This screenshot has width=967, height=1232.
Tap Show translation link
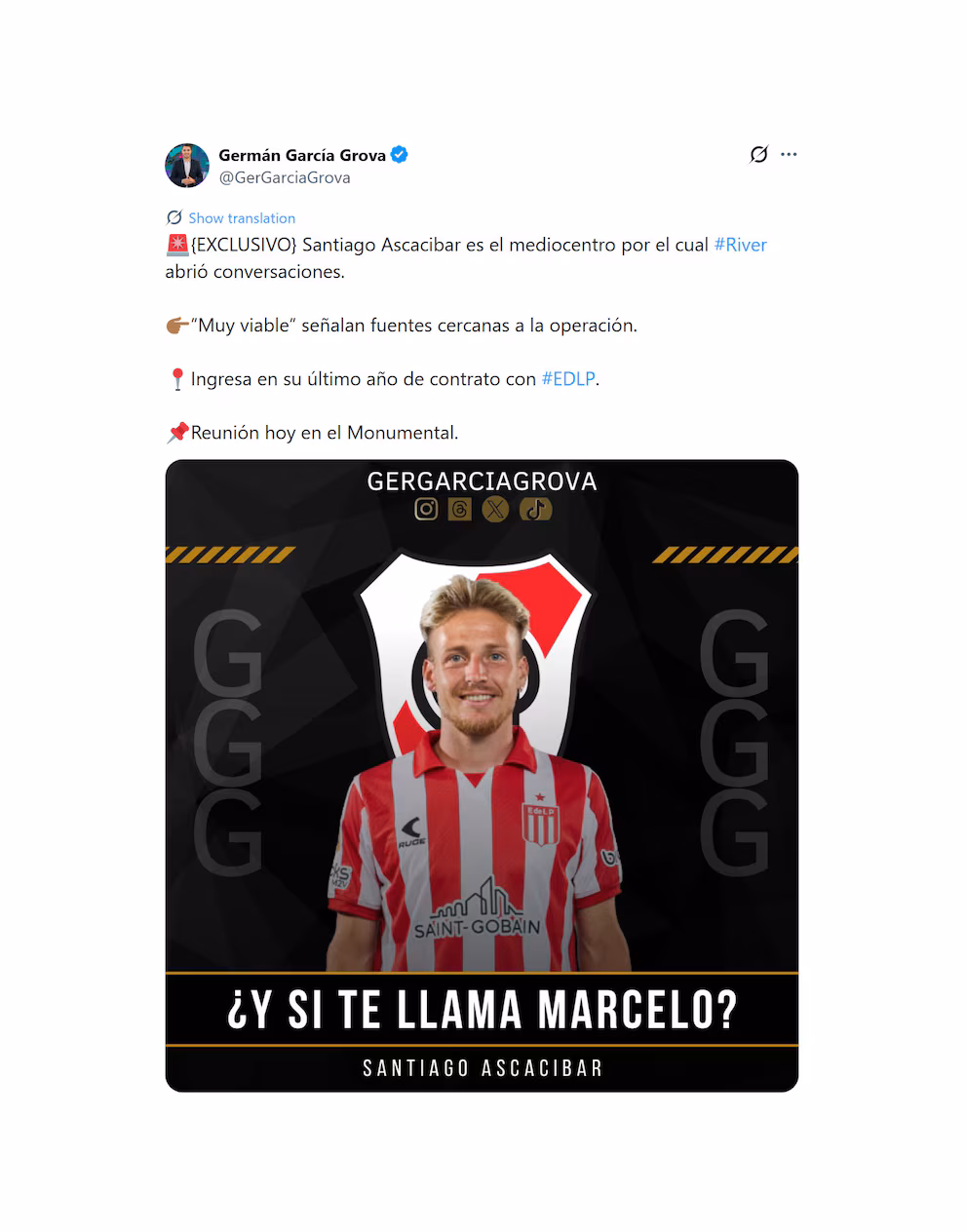click(241, 218)
